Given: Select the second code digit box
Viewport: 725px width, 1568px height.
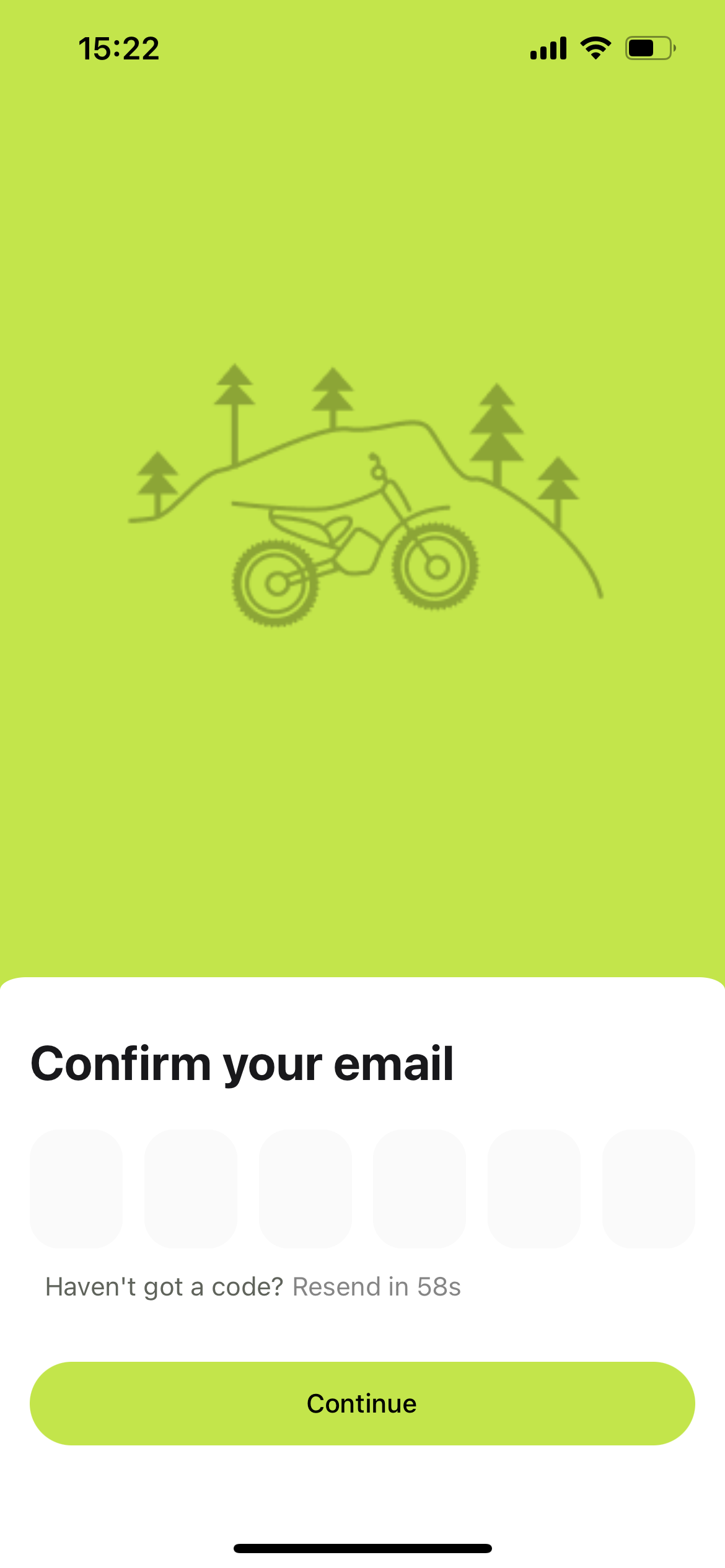Looking at the screenshot, I should [x=191, y=1188].
